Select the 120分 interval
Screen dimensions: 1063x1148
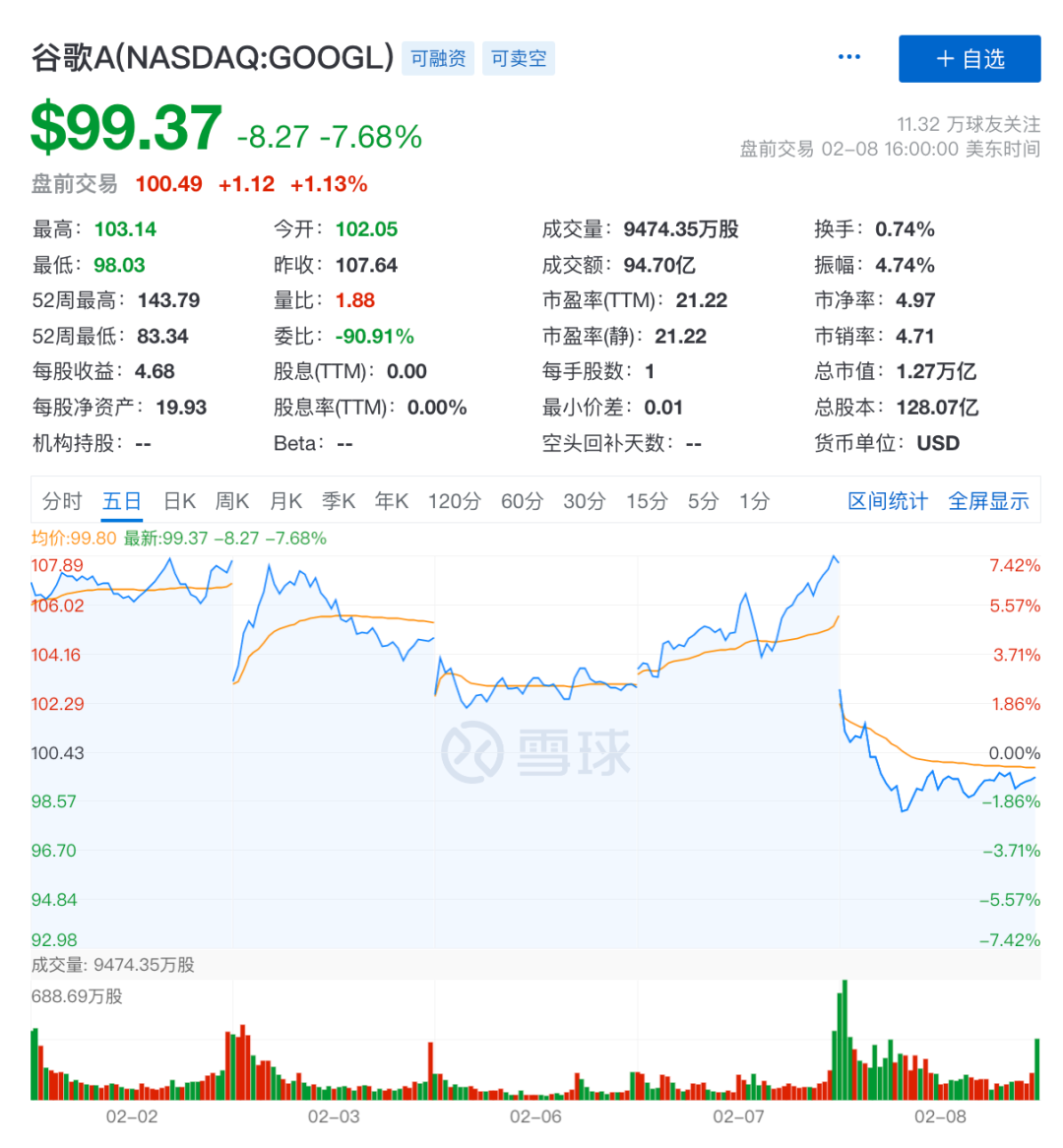point(454,501)
